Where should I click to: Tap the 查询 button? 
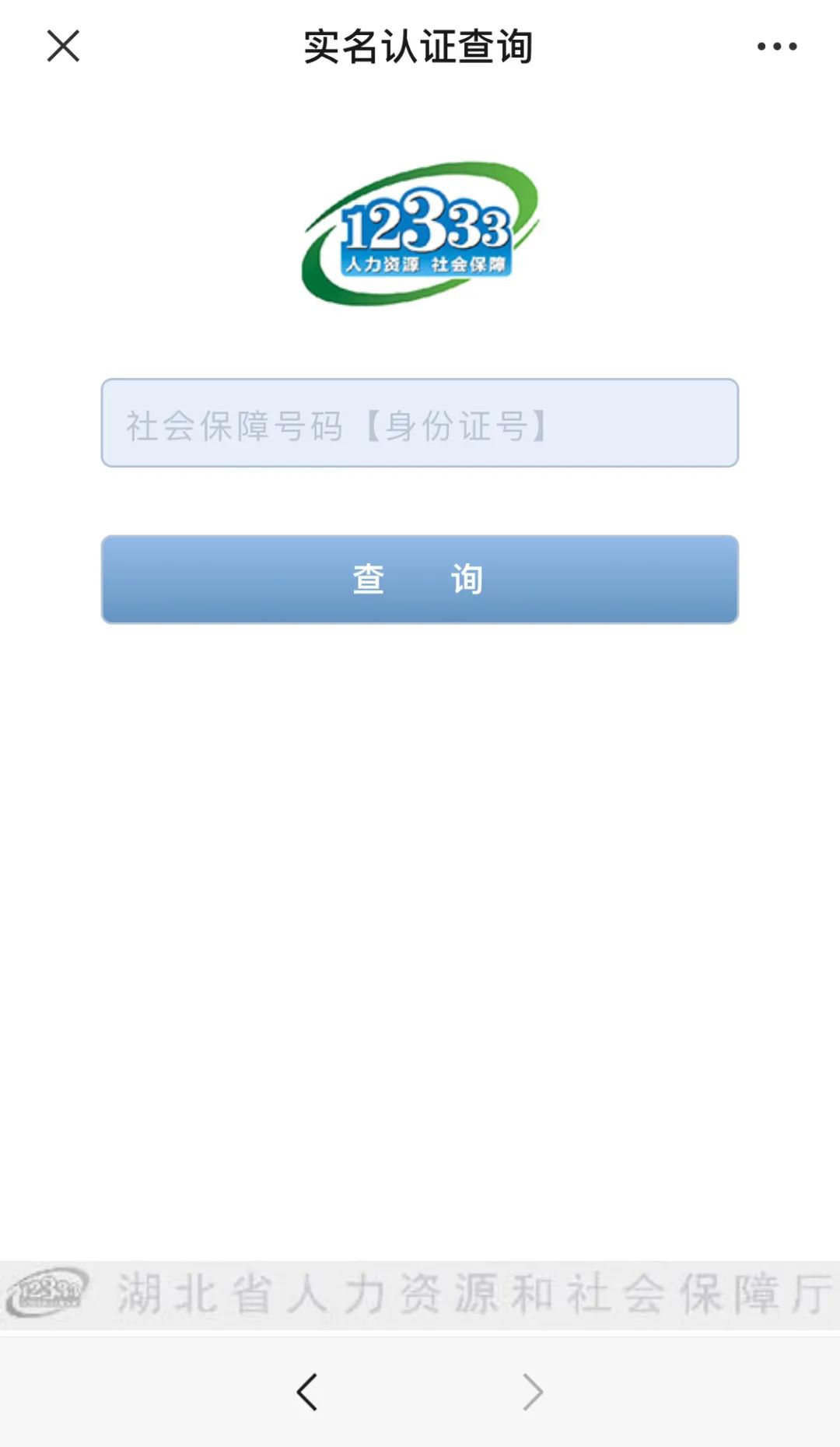420,580
